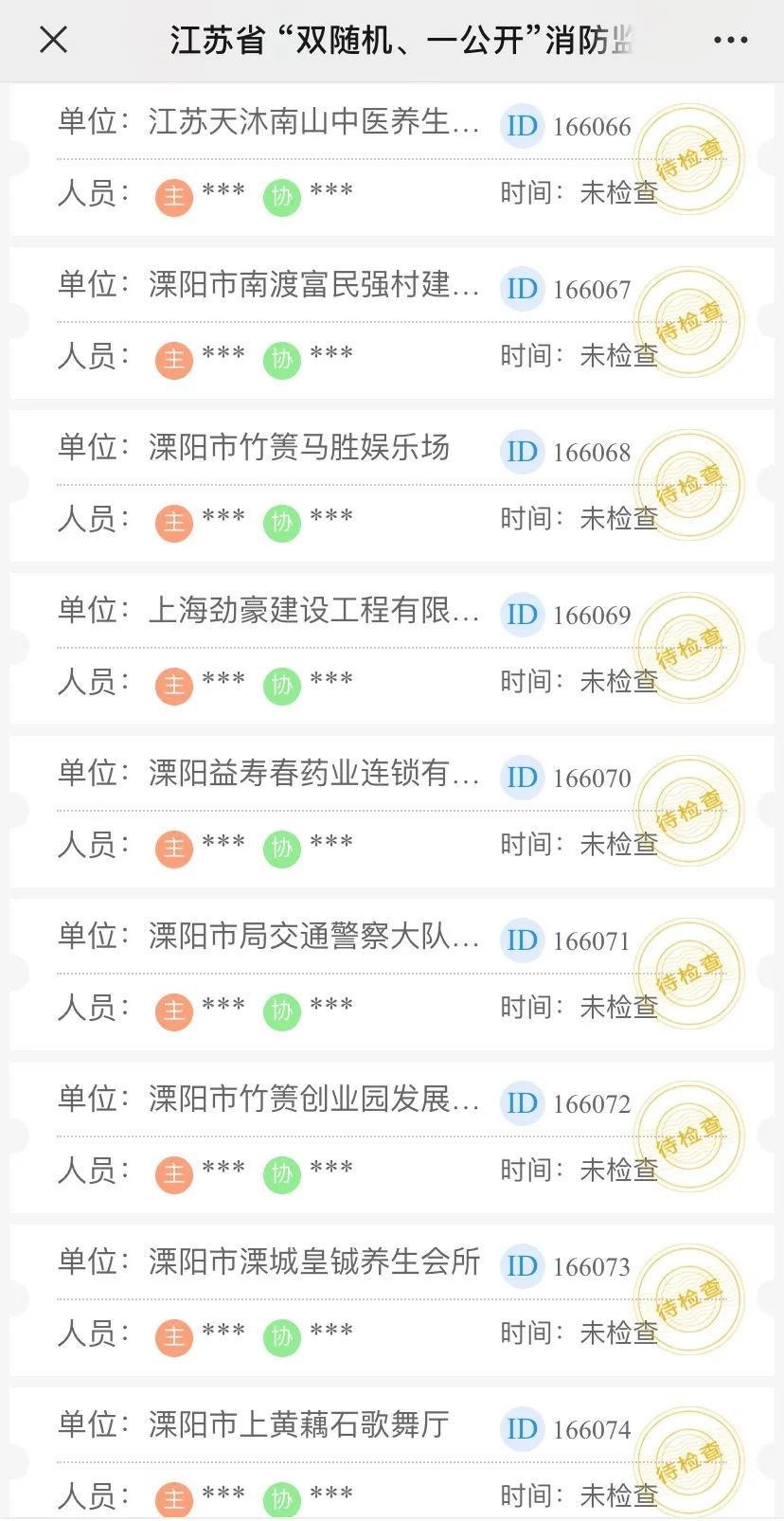Screen dimensions: 784x1521
Task: Tap the 协 icon for record 166070
Action: click(280, 849)
